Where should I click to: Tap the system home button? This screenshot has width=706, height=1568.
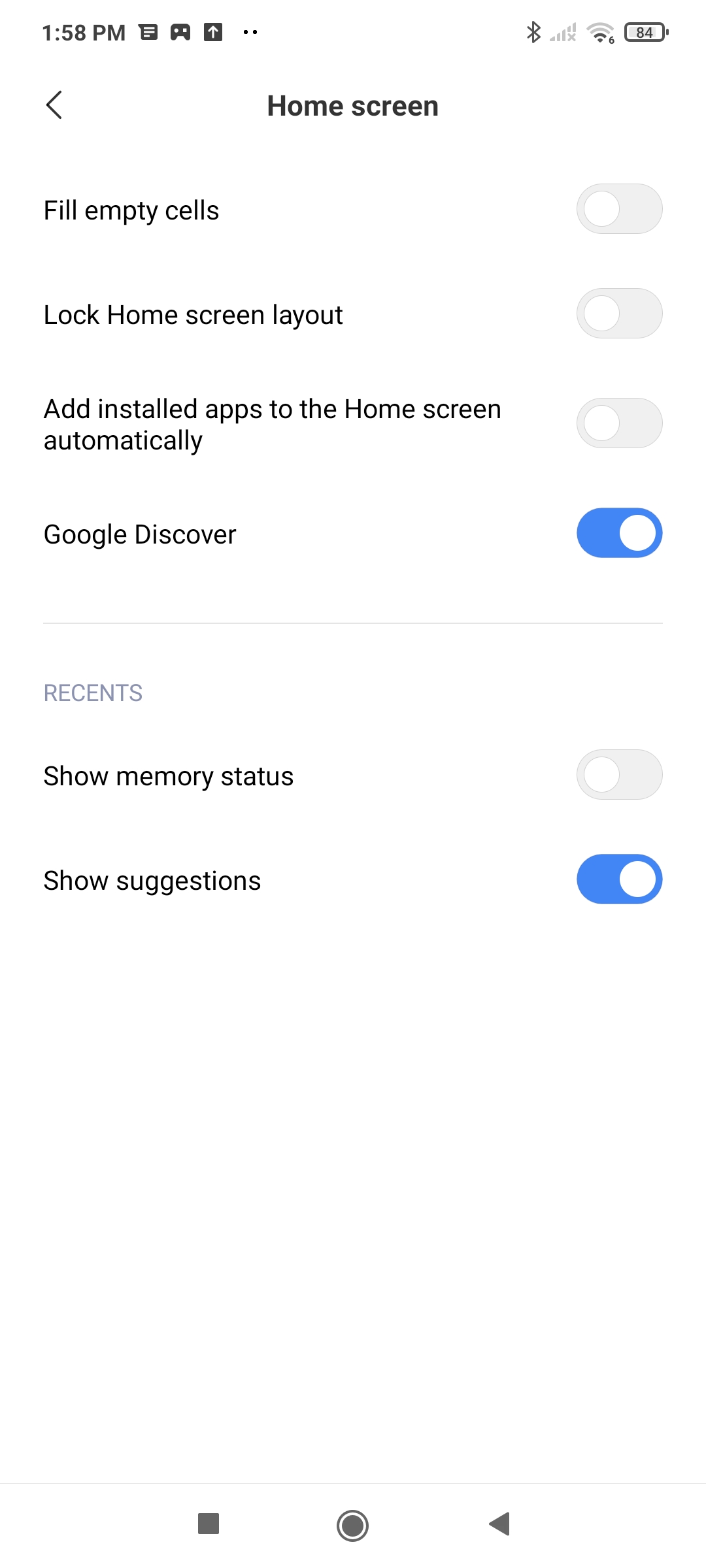coord(353,1525)
